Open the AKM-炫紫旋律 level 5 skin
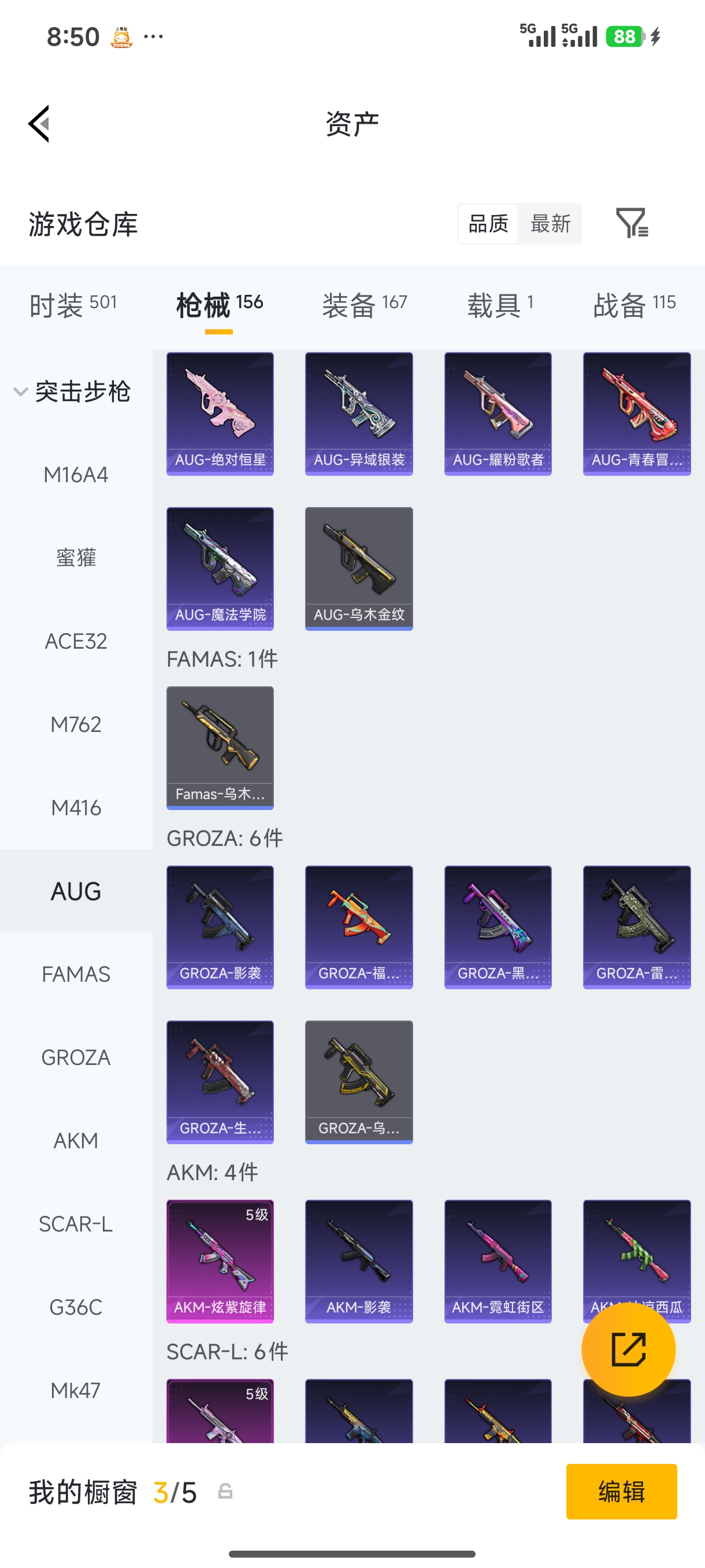This screenshot has width=705, height=1568. pyautogui.click(x=220, y=1260)
